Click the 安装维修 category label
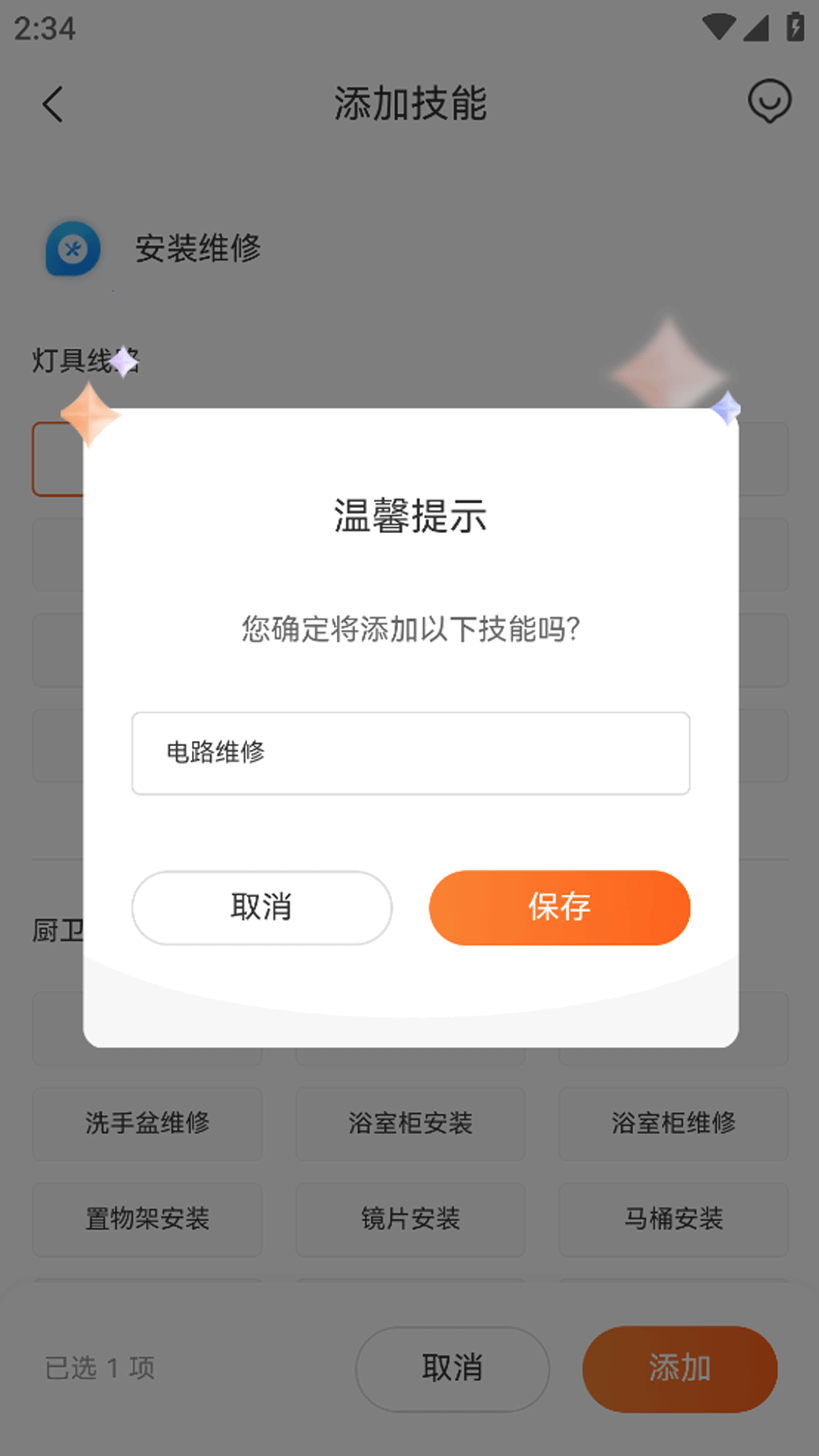The width and height of the screenshot is (819, 1456). pos(197,249)
